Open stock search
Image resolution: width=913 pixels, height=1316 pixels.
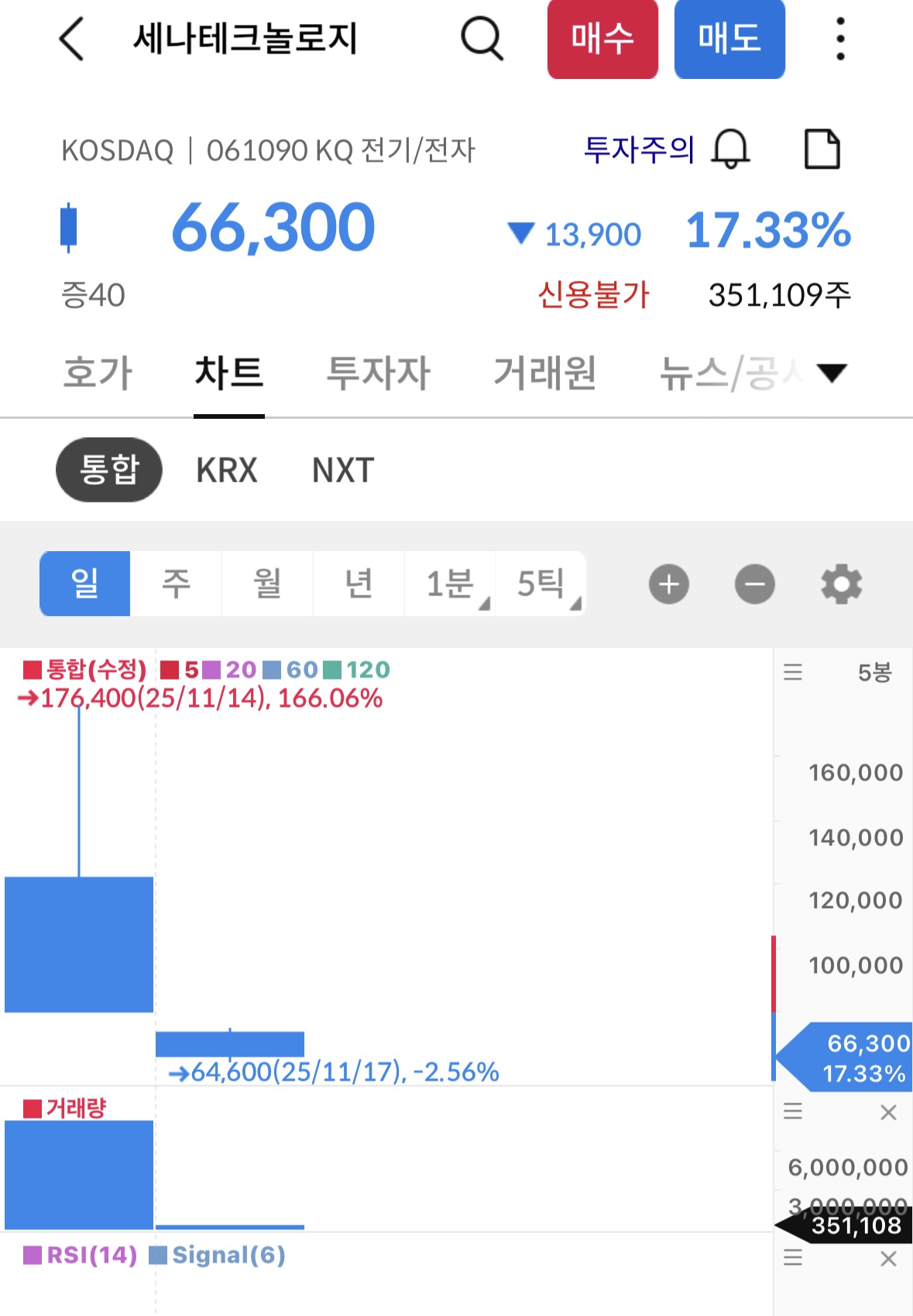(x=482, y=39)
